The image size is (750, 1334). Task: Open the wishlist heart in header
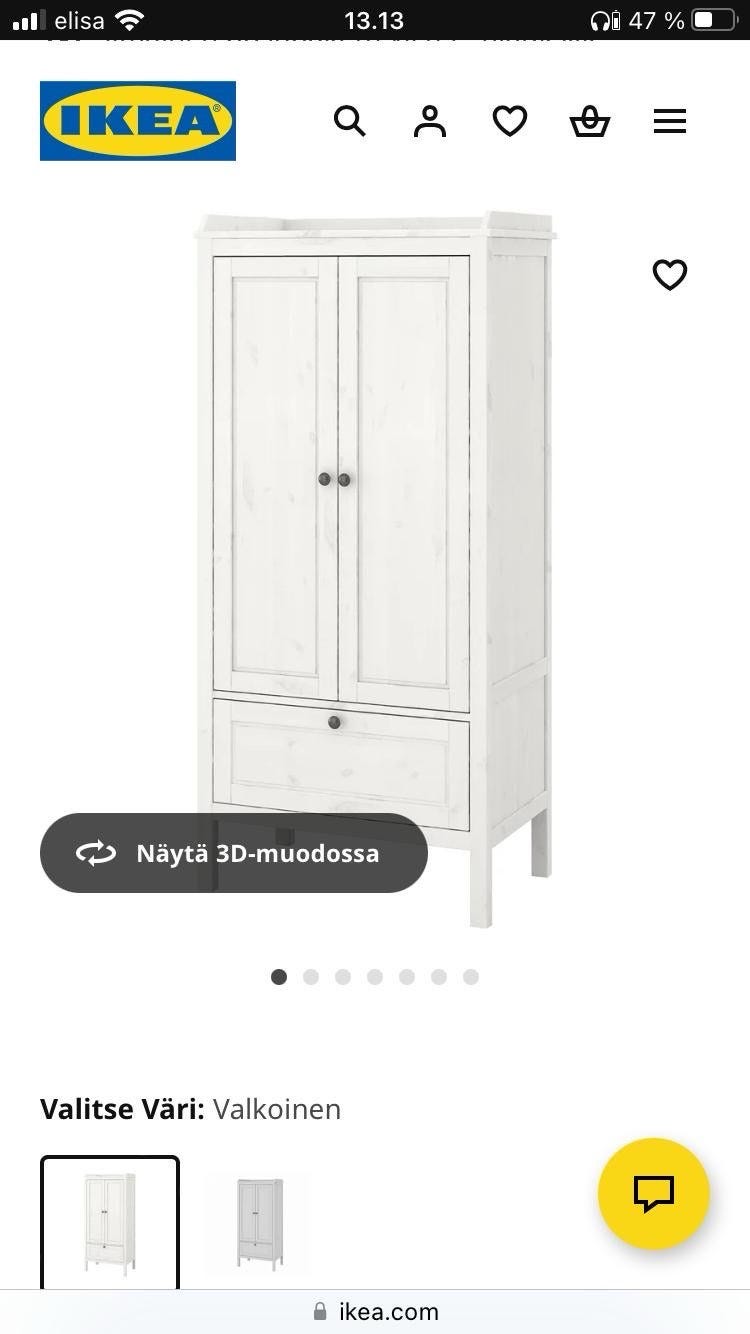tap(510, 121)
